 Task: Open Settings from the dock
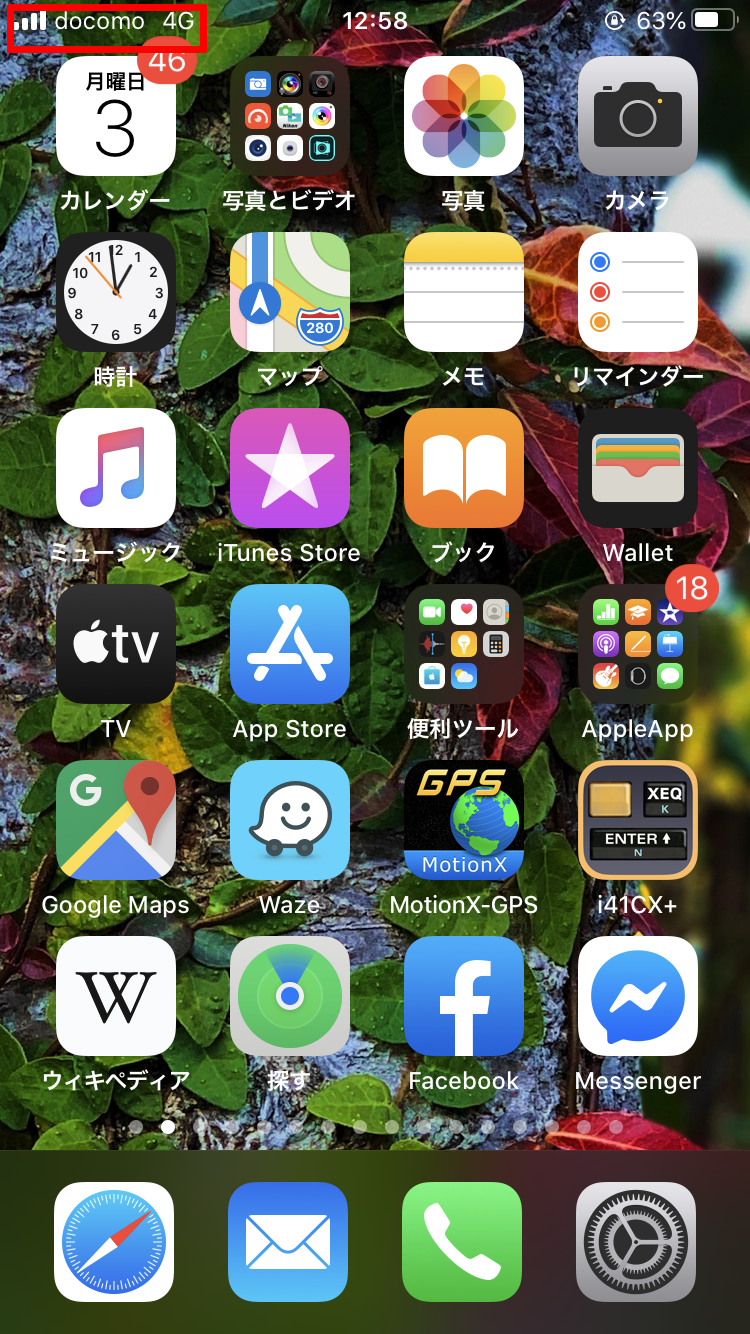636,1242
